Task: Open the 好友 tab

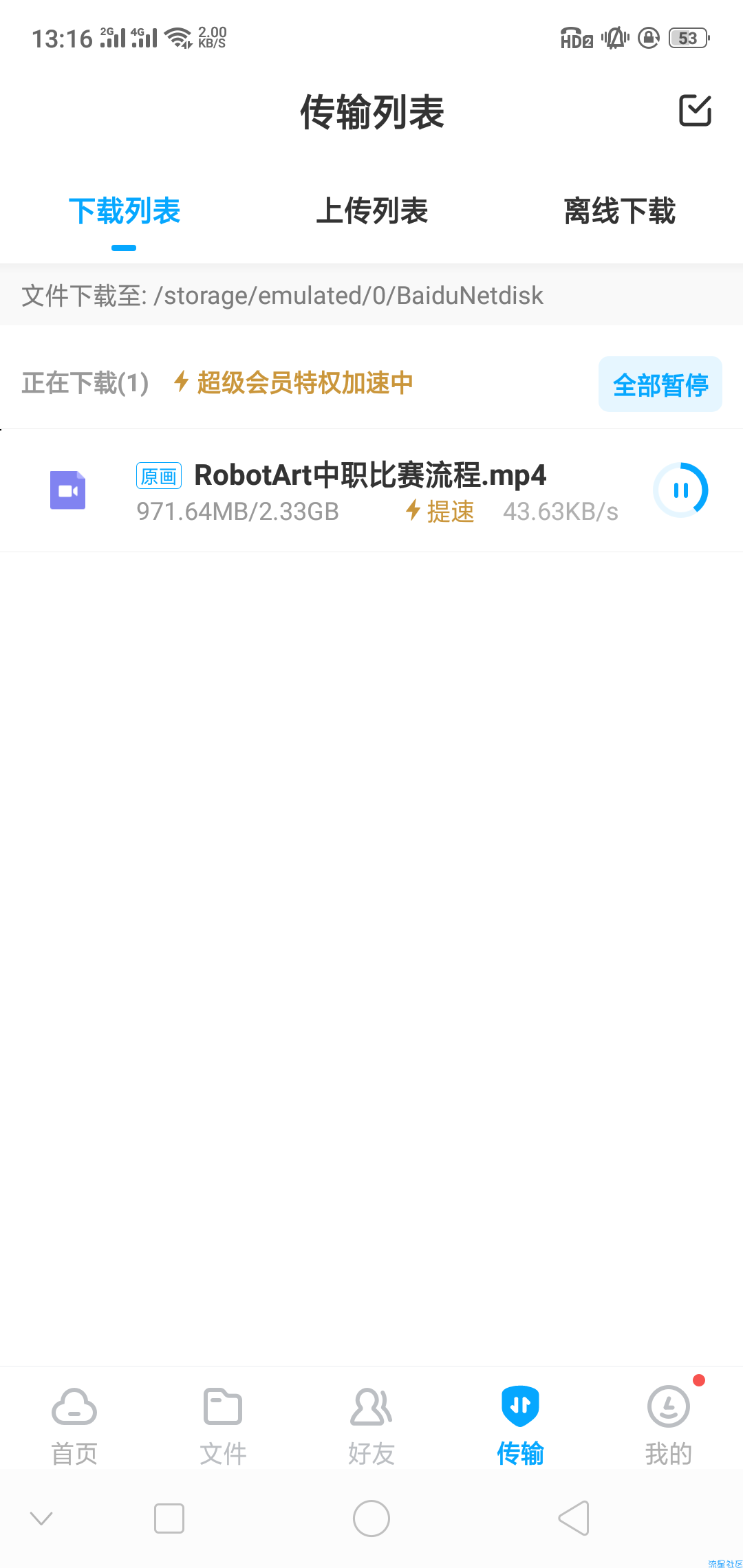Action: 371,1425
